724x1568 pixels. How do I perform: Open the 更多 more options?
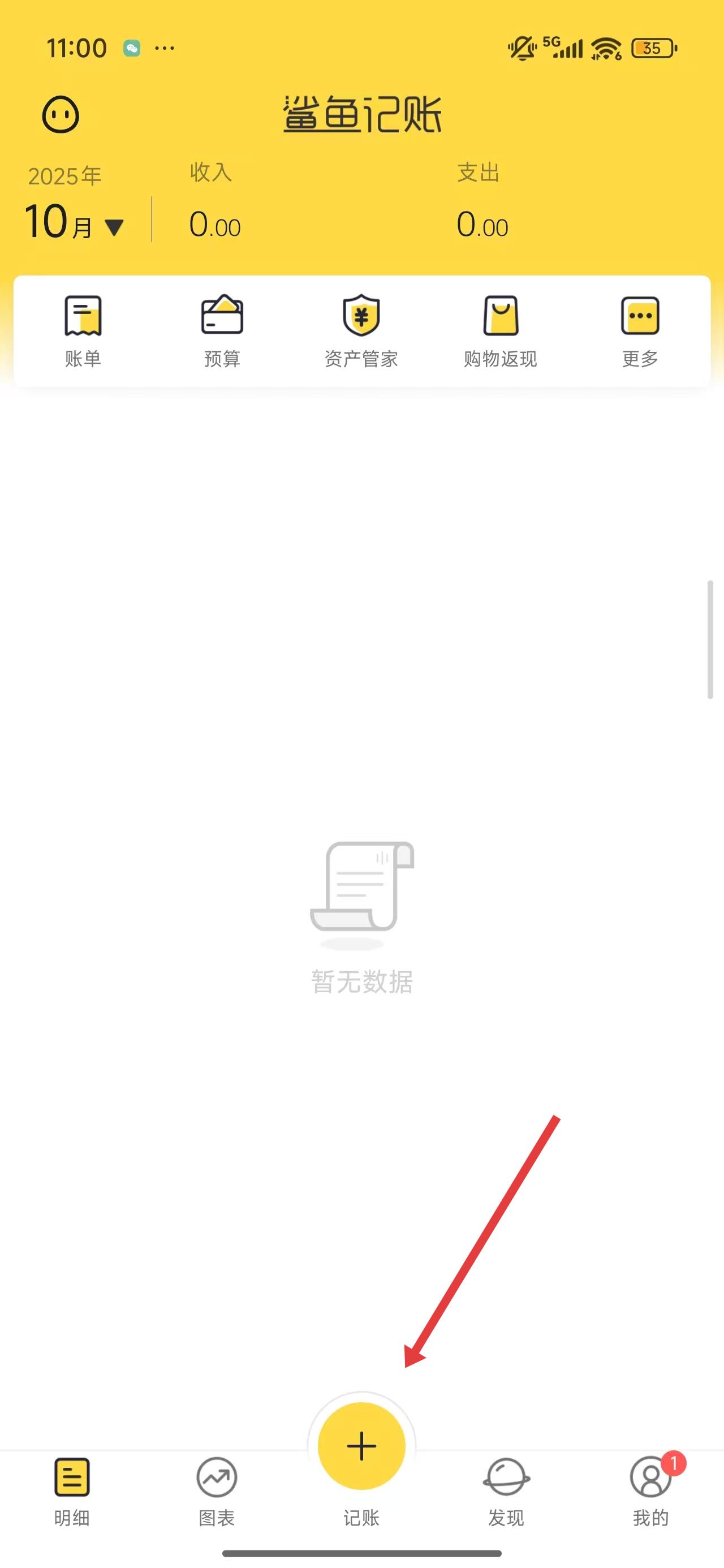640,331
